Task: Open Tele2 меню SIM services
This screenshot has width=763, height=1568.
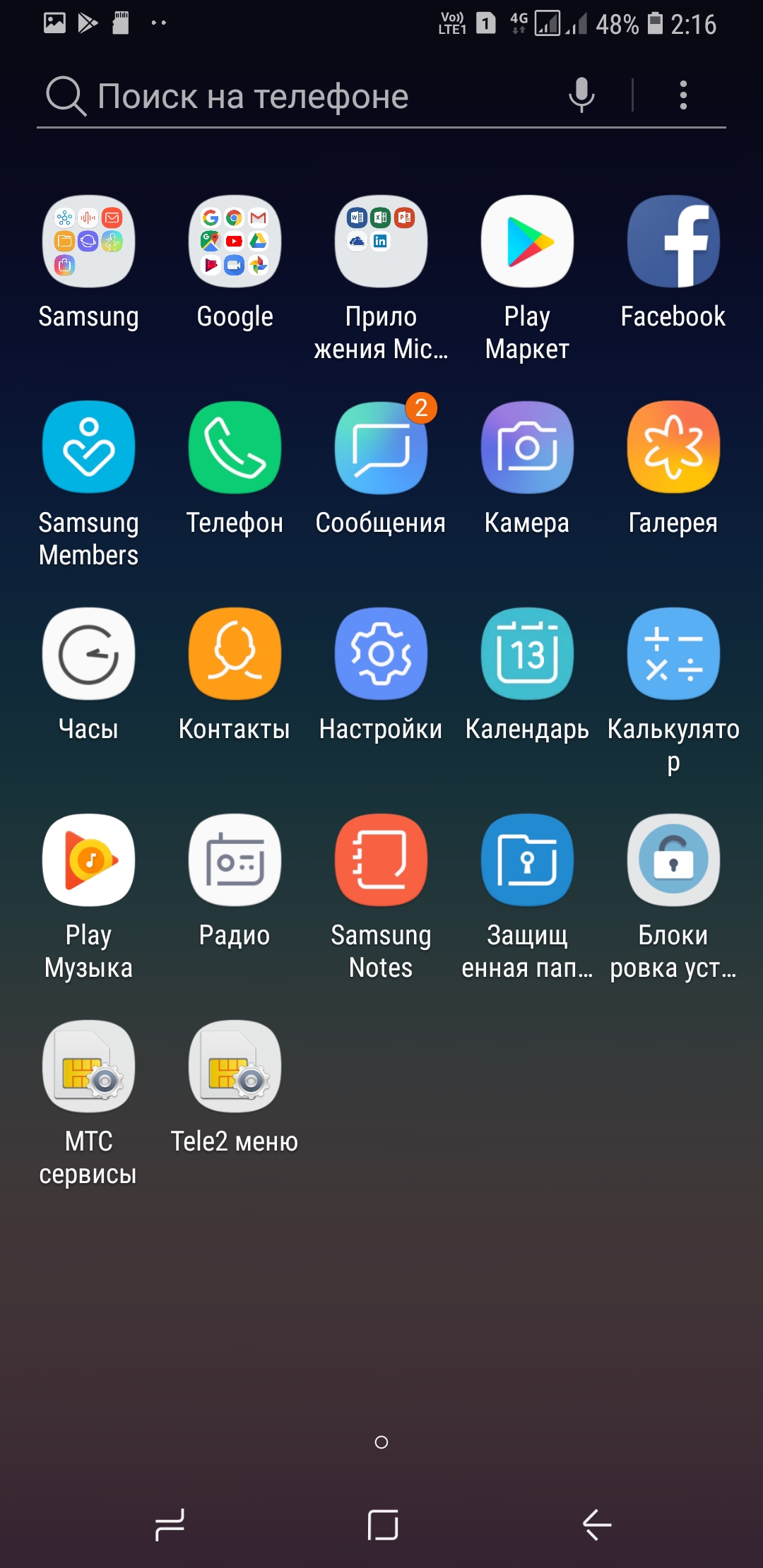Action: (235, 1067)
